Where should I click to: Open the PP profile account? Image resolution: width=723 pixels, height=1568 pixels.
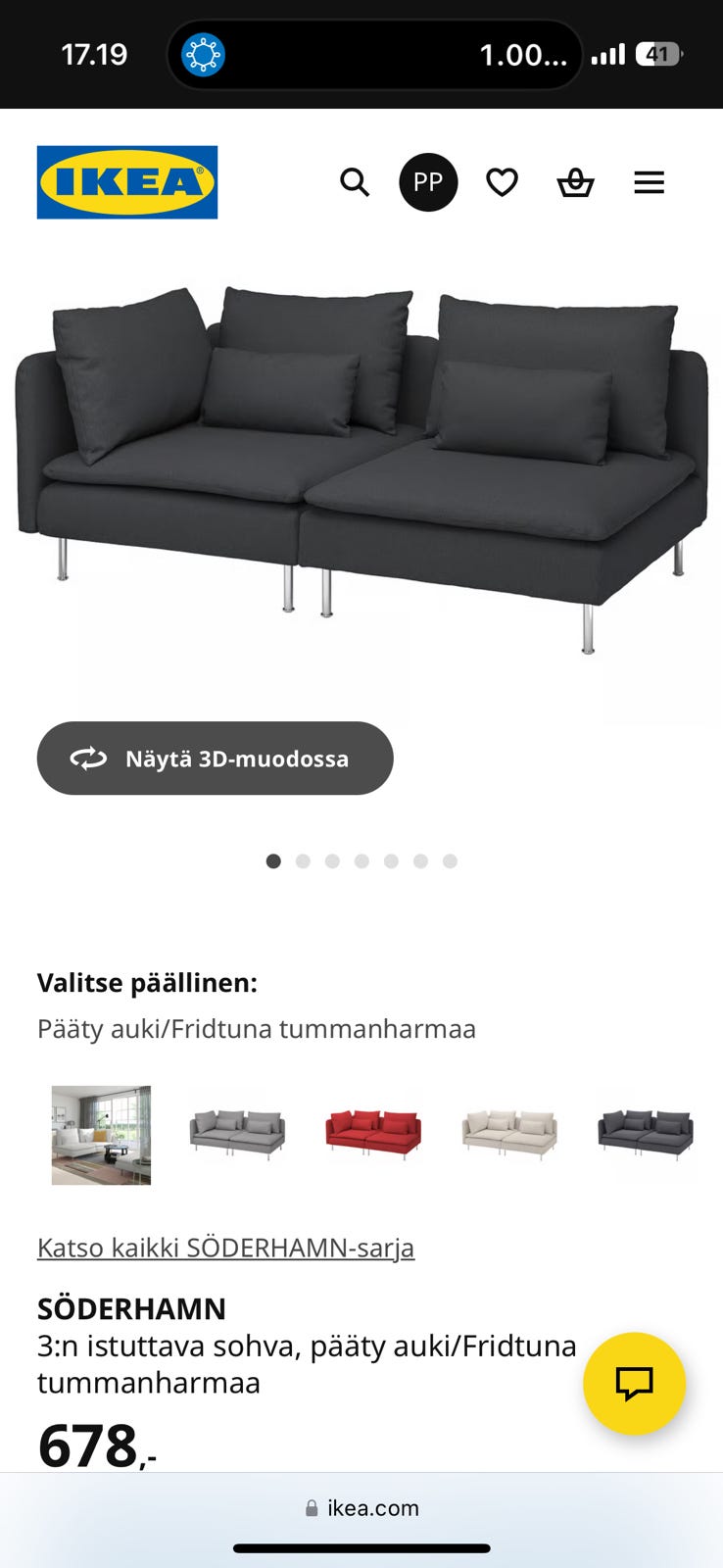click(x=428, y=182)
